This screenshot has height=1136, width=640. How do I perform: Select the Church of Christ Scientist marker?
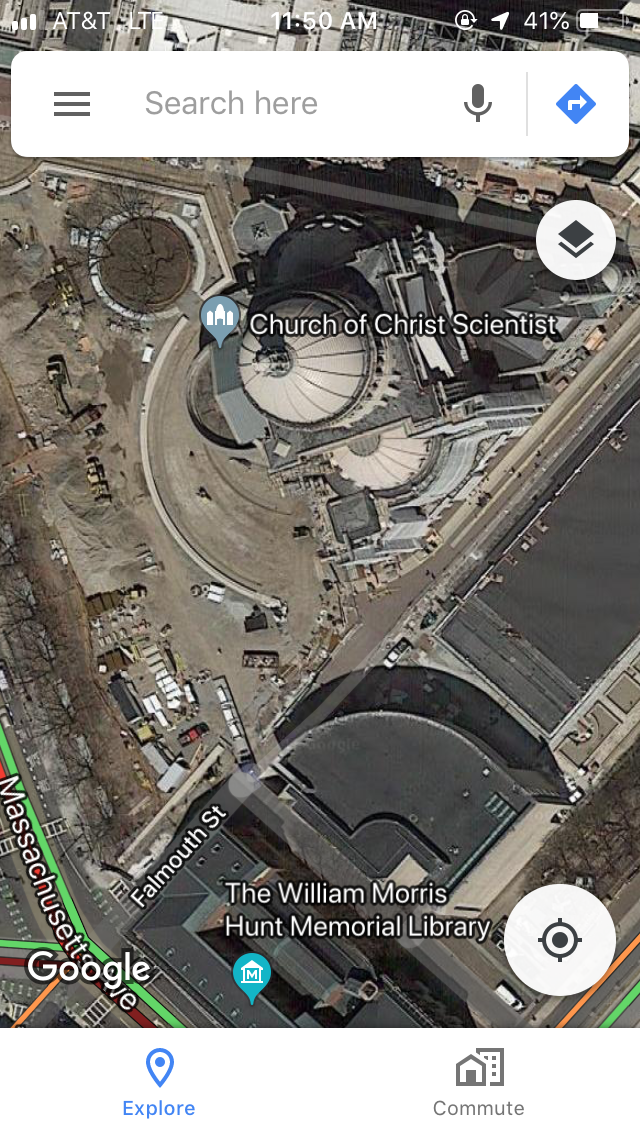pos(219,319)
